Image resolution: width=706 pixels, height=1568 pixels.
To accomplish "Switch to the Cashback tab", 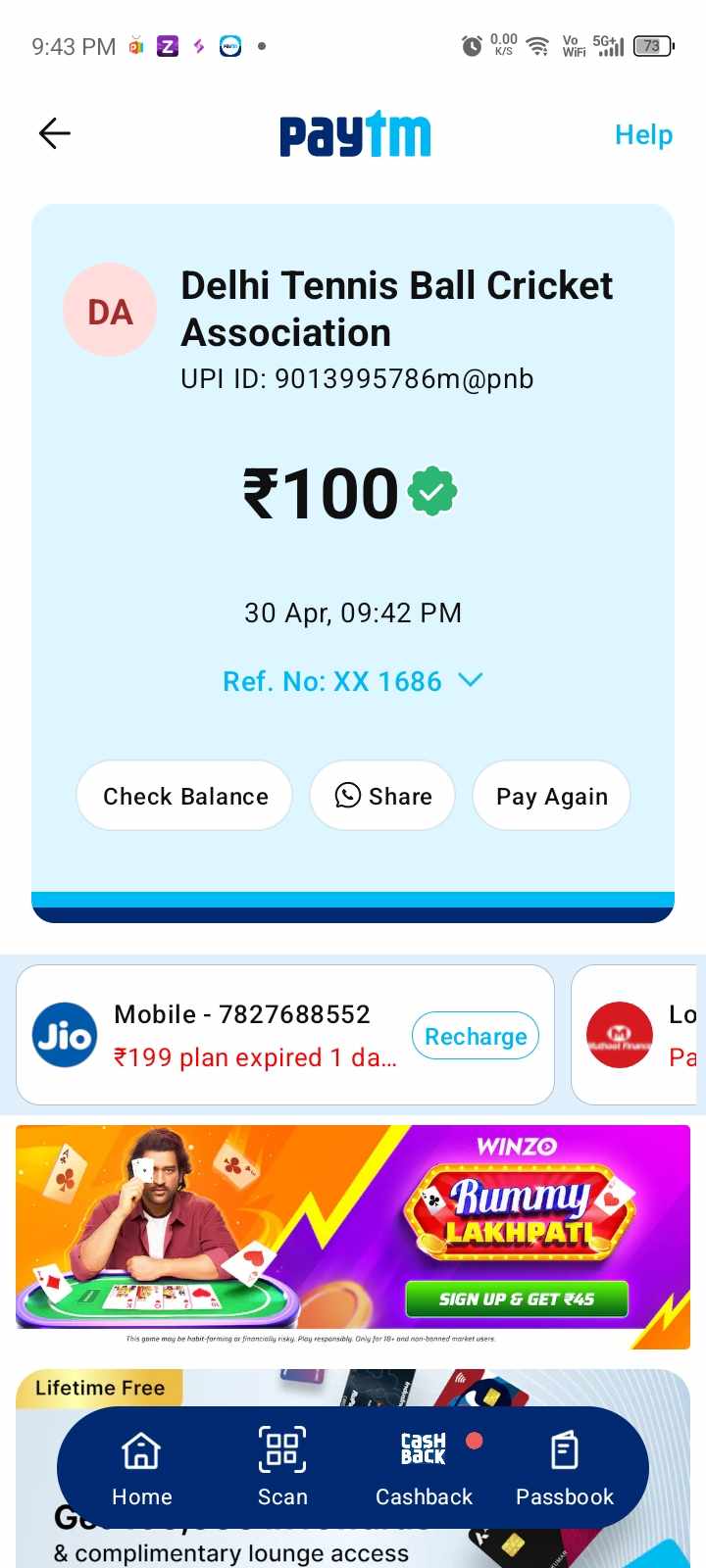I will pos(424,1467).
